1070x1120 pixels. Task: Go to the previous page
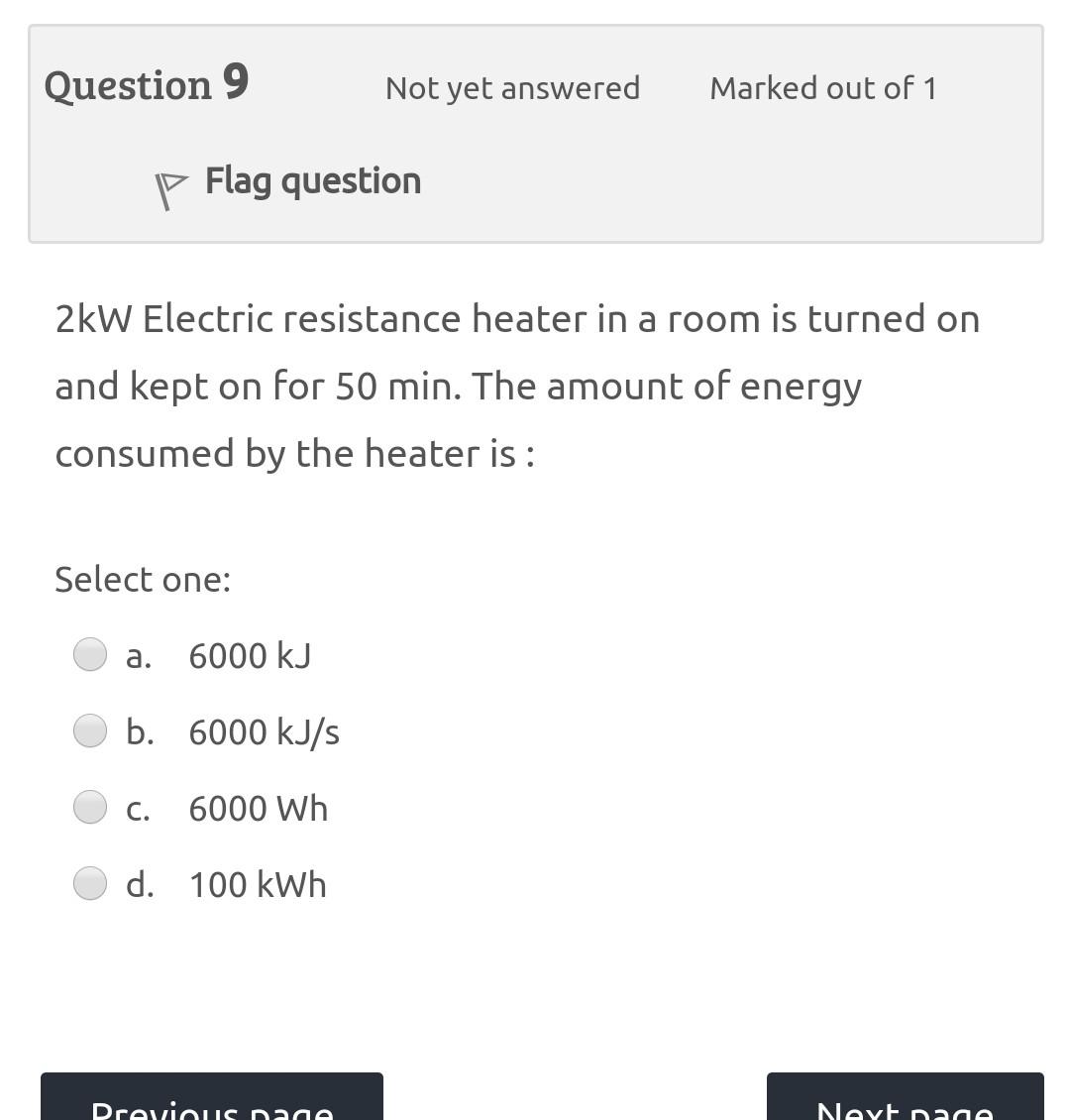click(211, 1100)
